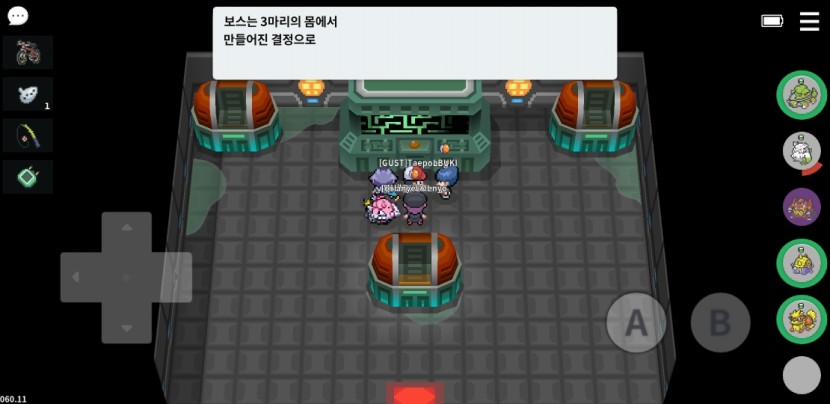Open the hamburger main menu
Screen dimensions: 830x404
click(x=809, y=21)
